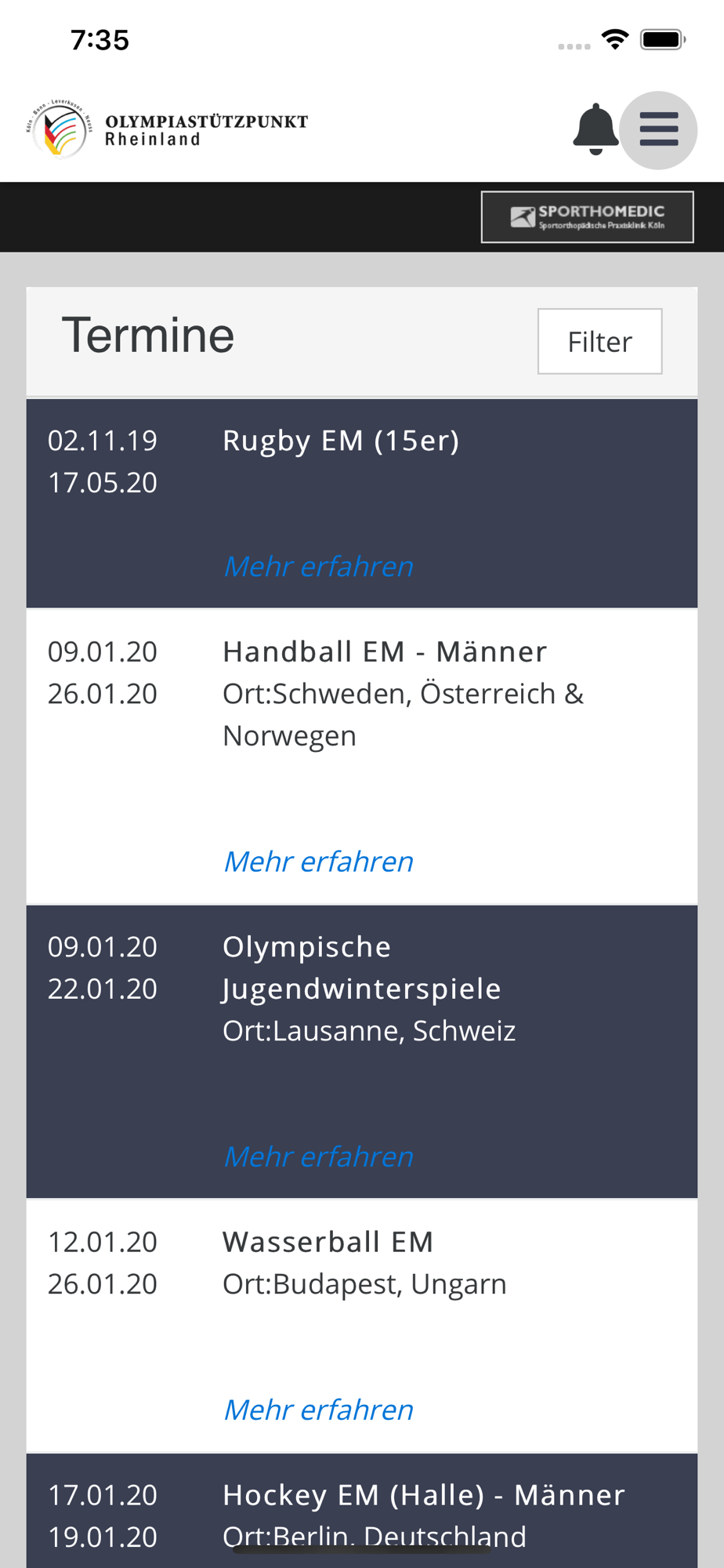Screen dimensions: 724x1568
Task: Tap Mehr erfahren for Rugby EM (15er)
Action: tap(318, 566)
